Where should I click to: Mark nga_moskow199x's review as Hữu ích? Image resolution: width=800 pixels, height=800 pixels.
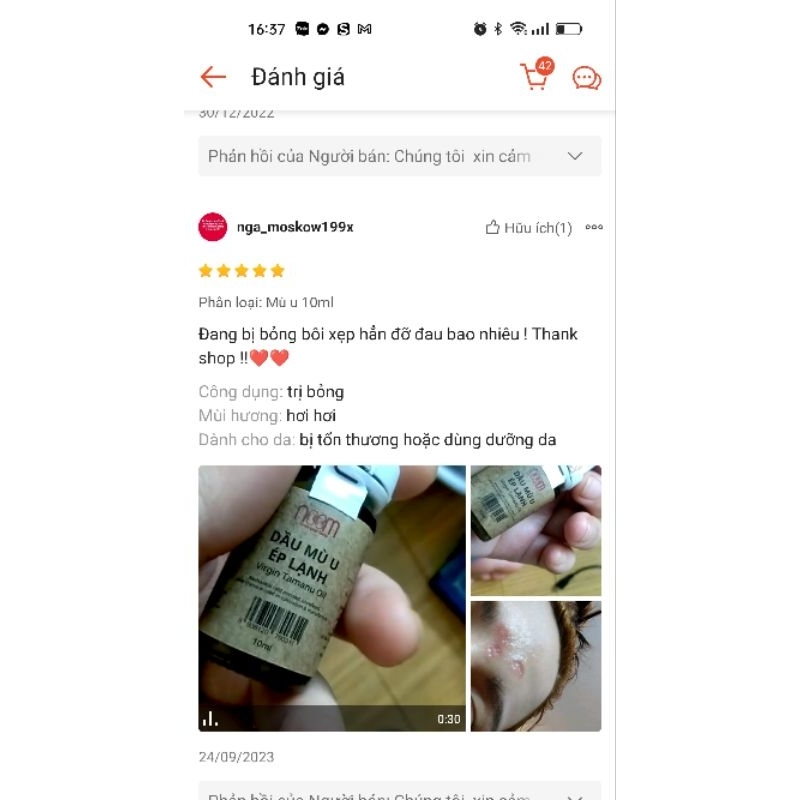[x=528, y=228]
